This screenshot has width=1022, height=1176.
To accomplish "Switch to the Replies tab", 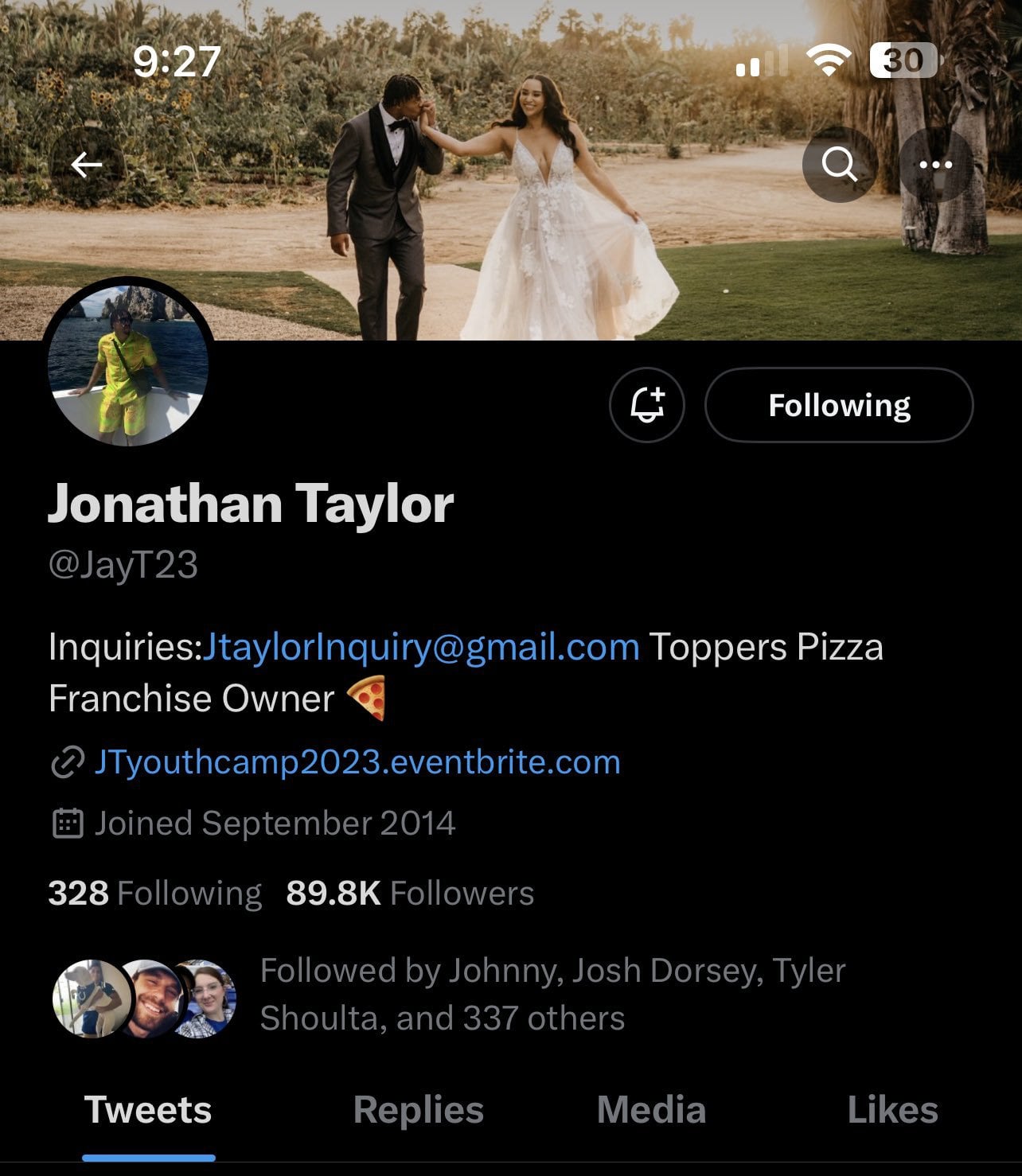I will [418, 1110].
